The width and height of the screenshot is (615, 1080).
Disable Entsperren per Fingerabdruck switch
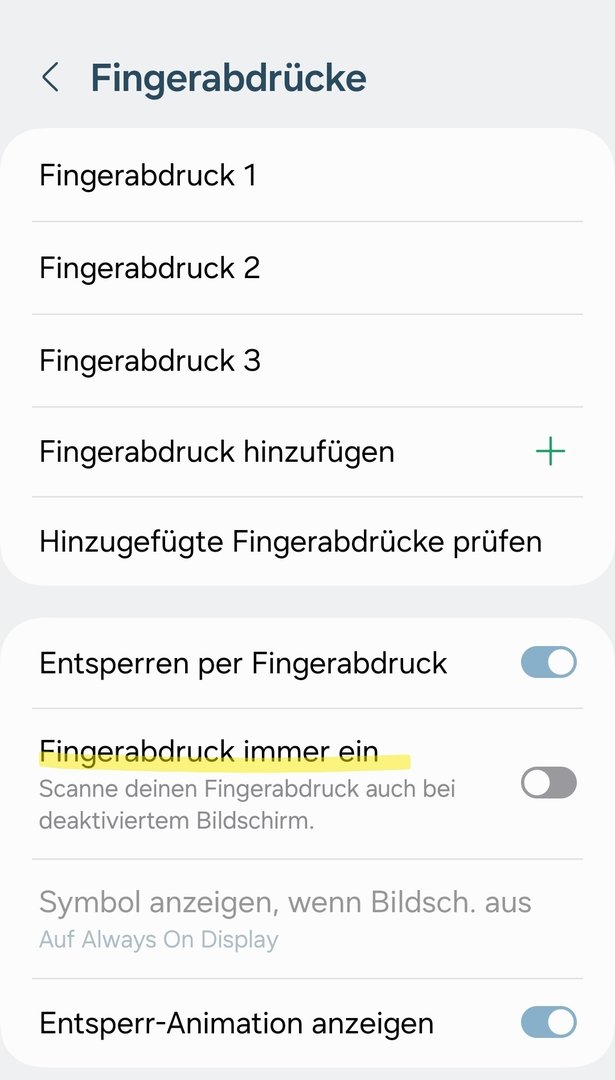click(548, 662)
